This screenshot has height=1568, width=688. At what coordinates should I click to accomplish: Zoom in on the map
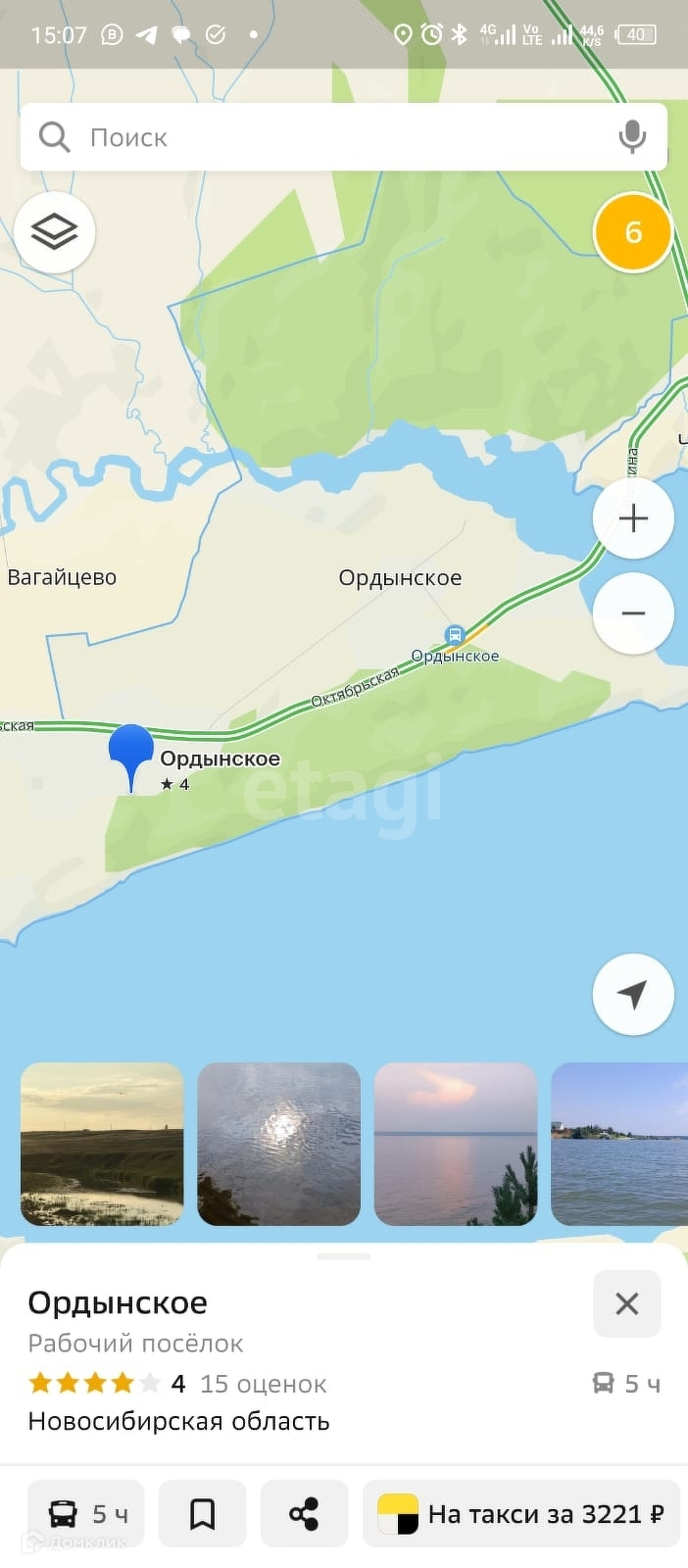pyautogui.click(x=633, y=517)
